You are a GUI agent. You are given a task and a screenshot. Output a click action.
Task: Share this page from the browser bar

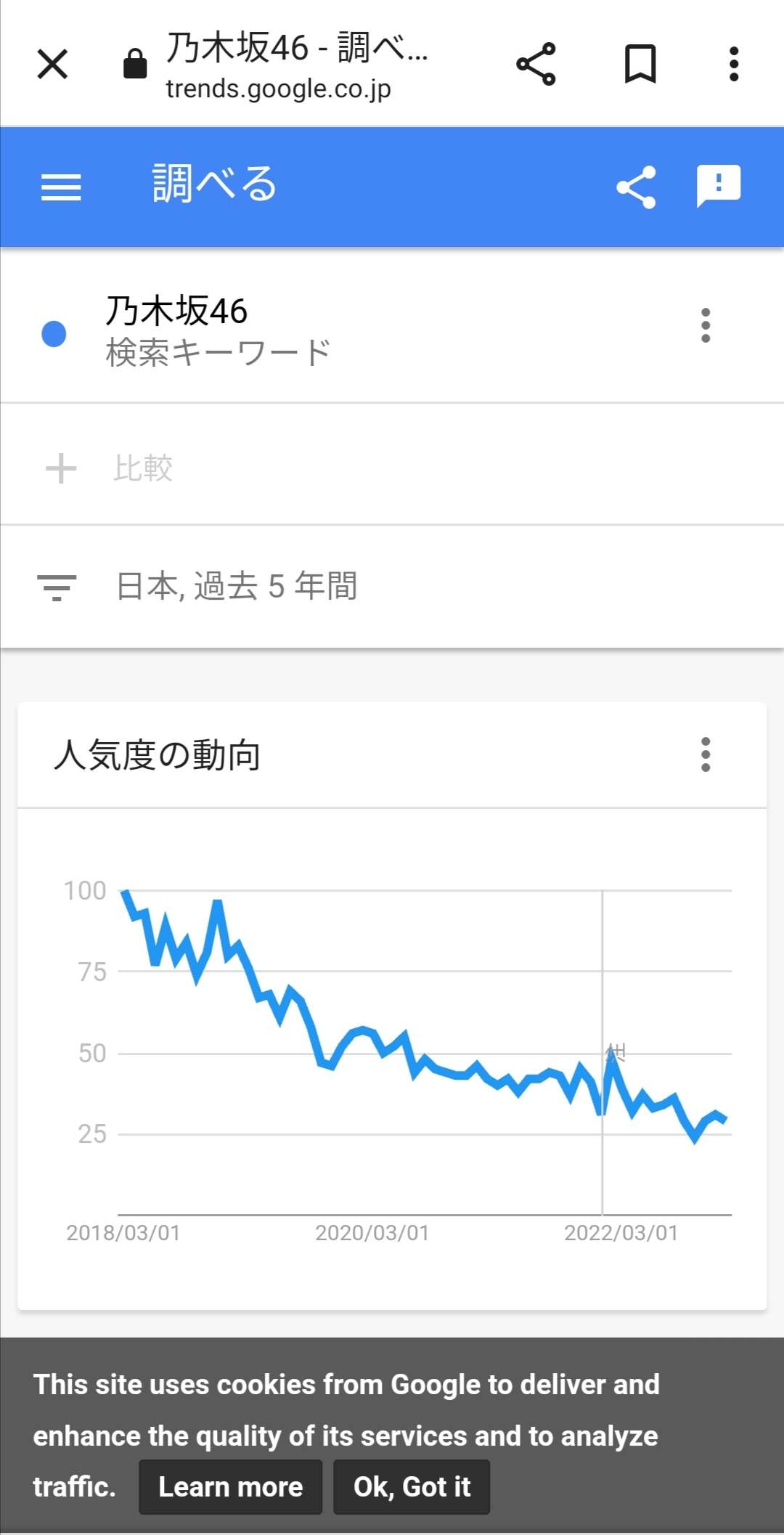point(536,64)
